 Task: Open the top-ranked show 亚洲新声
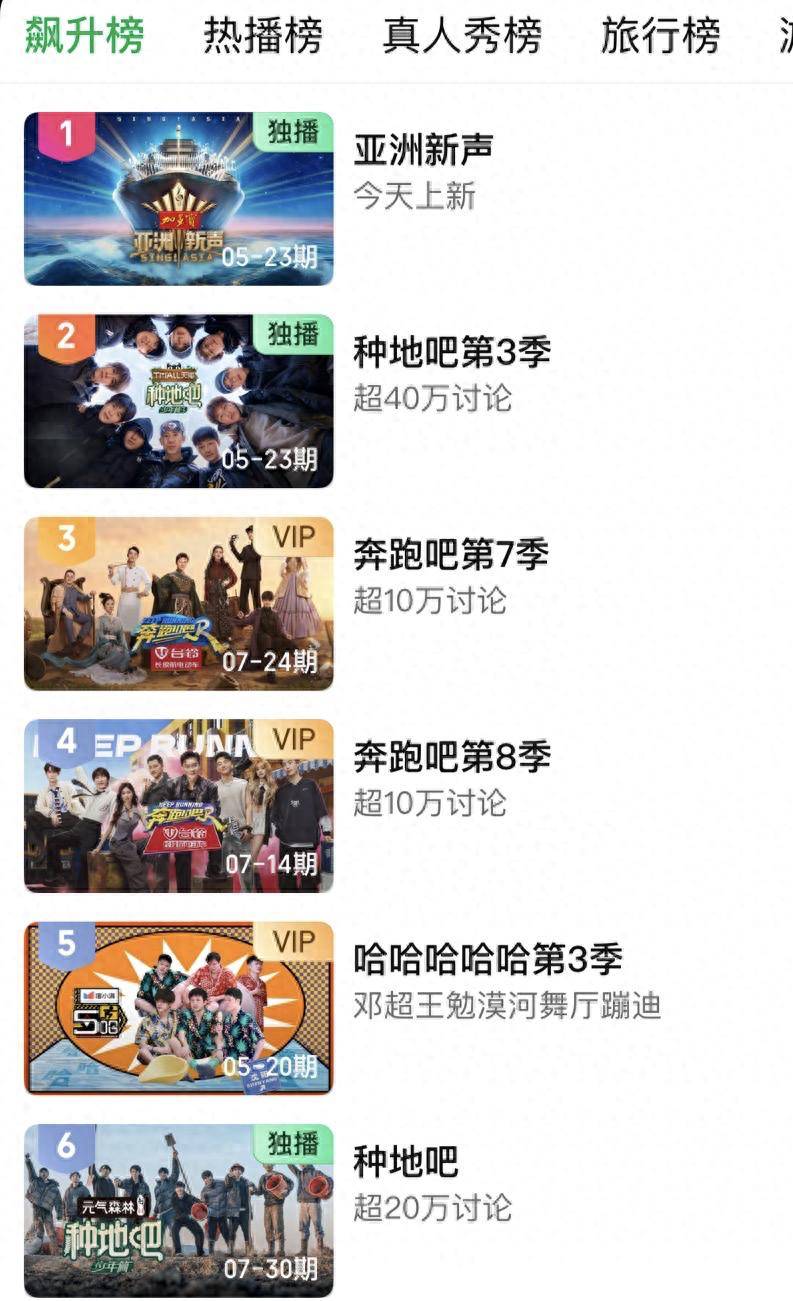(178, 199)
